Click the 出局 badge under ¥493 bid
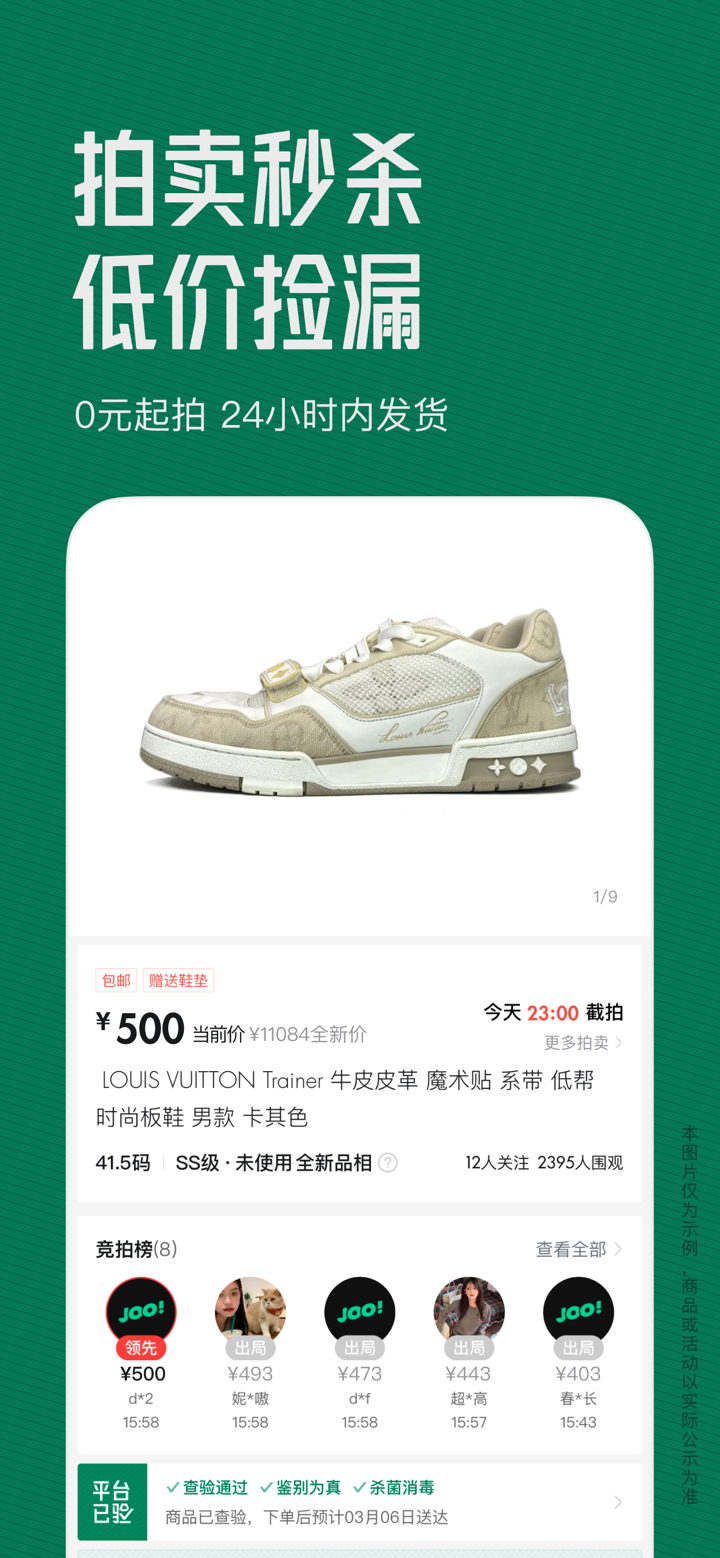Viewport: 720px width, 1558px height. click(x=250, y=1347)
